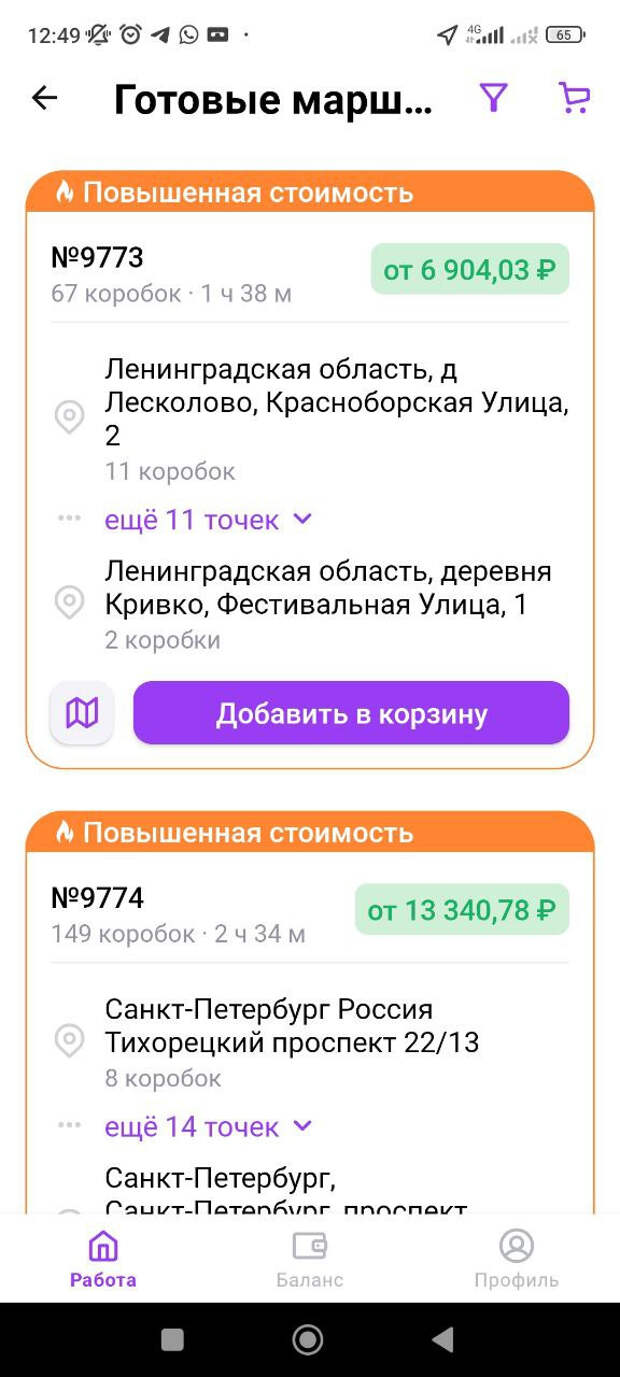Switch to the Баланс tab
The width and height of the screenshot is (620, 1377).
(309, 1258)
